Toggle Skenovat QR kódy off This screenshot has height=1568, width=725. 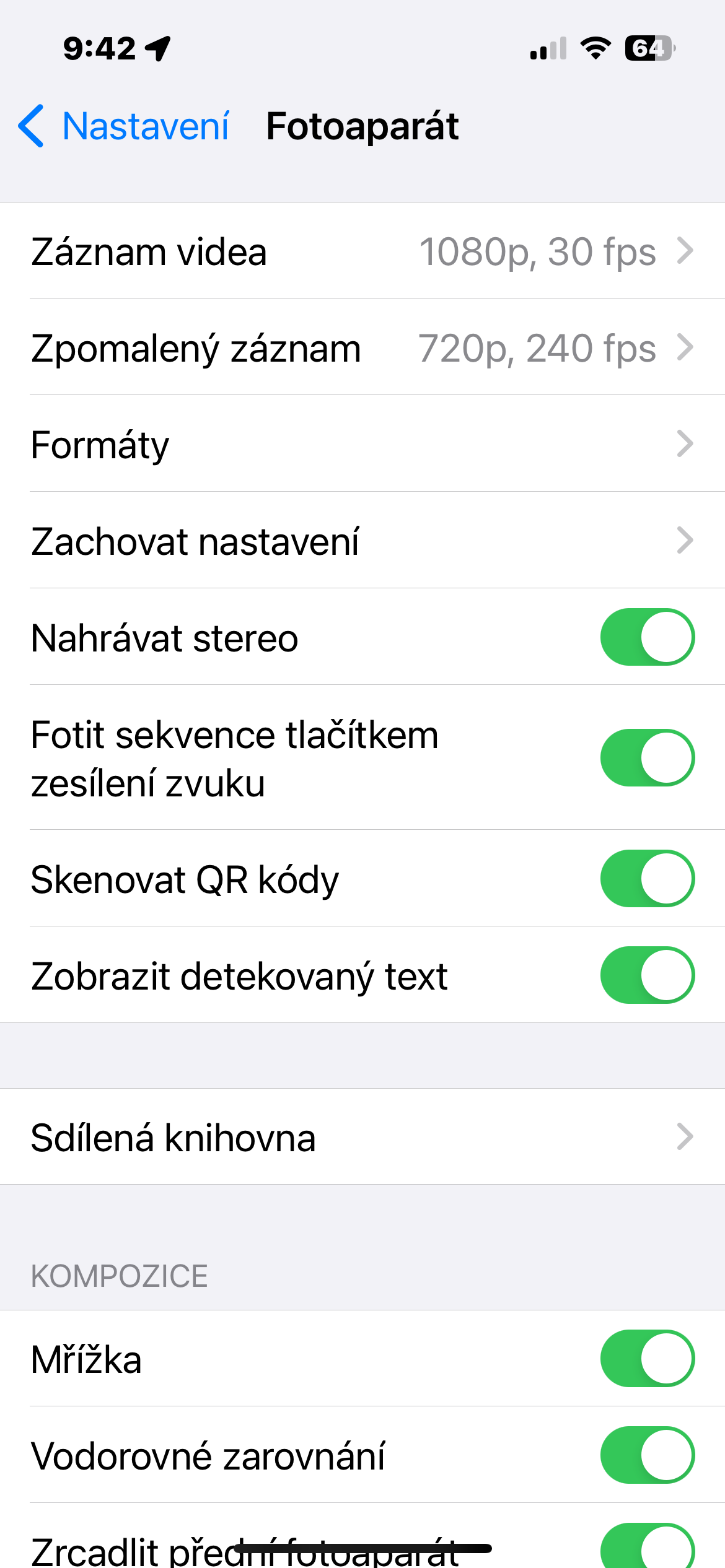(x=647, y=879)
